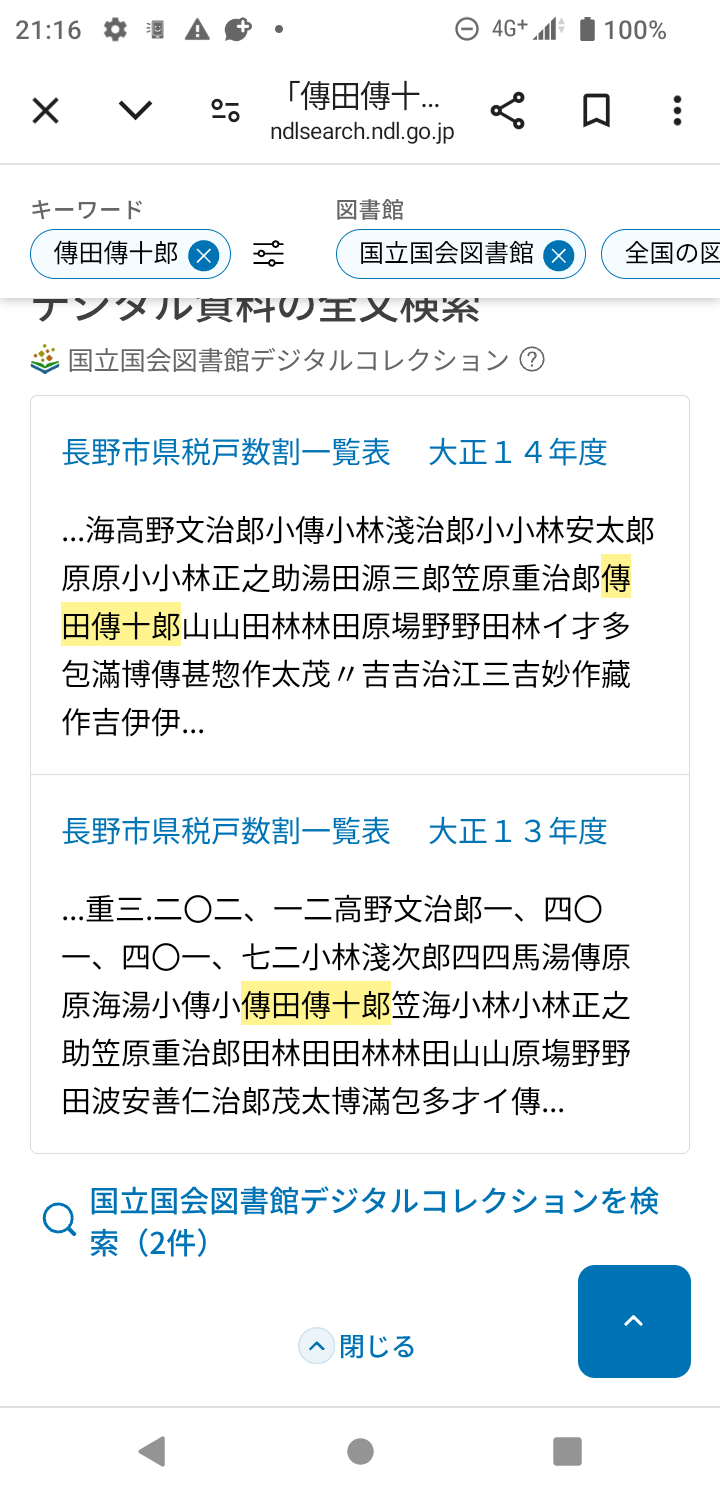Go back using the system back button

coord(152,1451)
